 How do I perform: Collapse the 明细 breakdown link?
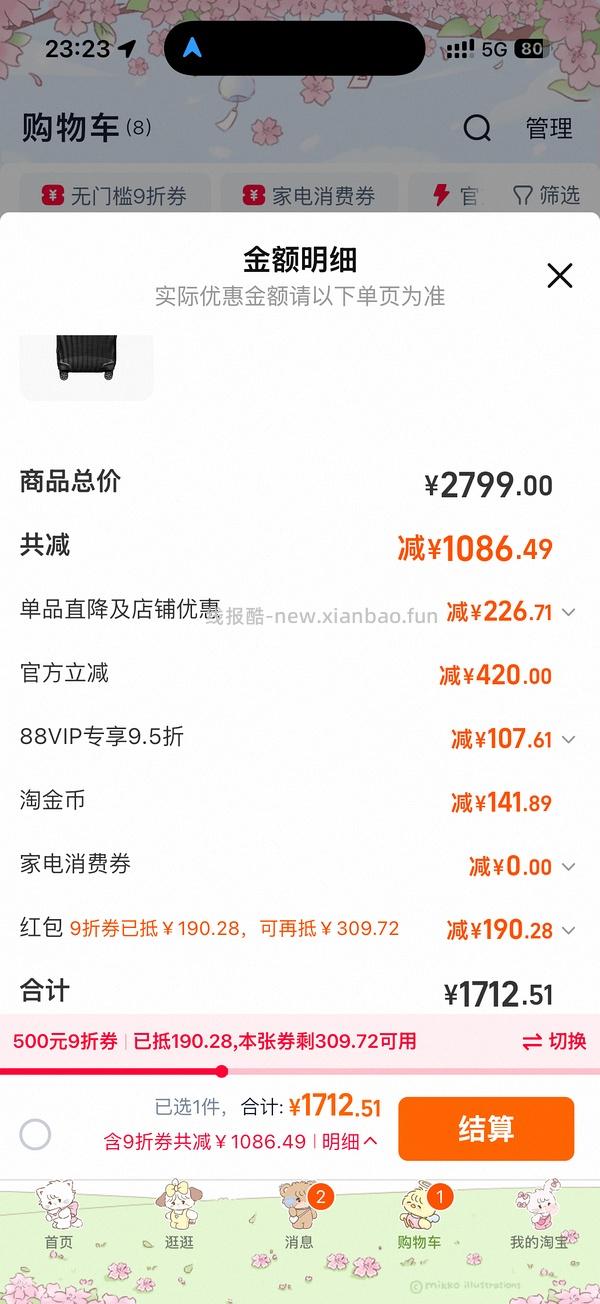point(350,1141)
